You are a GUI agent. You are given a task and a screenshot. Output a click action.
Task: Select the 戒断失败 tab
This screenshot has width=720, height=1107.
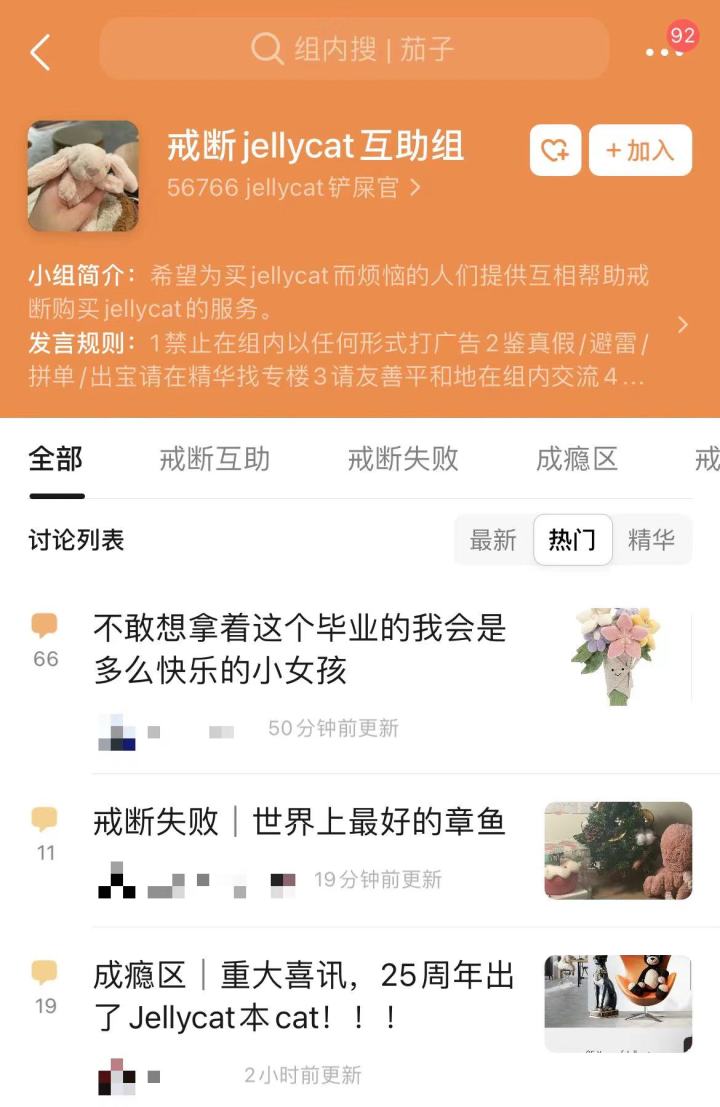403,460
